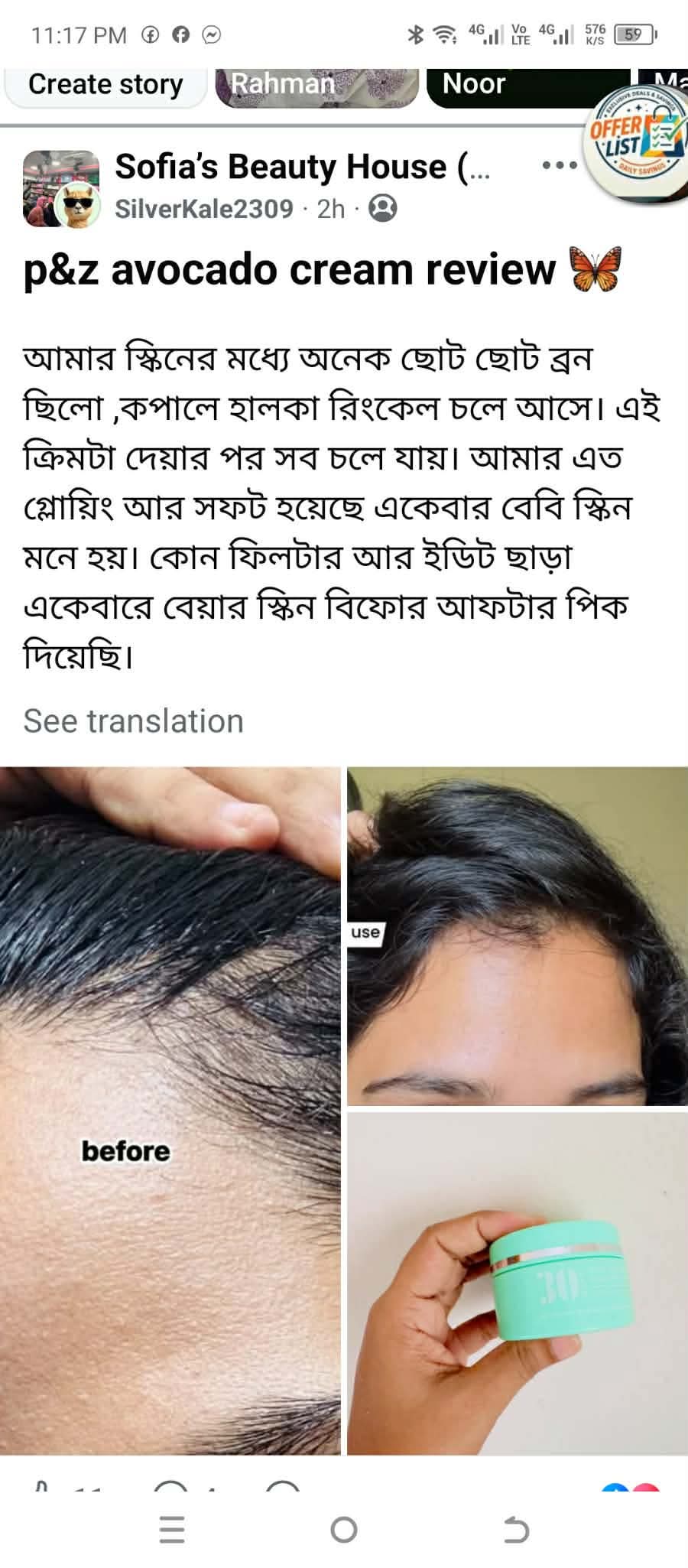688x1568 pixels.
Task: Open the 'use' forehead photo
Action: (x=518, y=936)
